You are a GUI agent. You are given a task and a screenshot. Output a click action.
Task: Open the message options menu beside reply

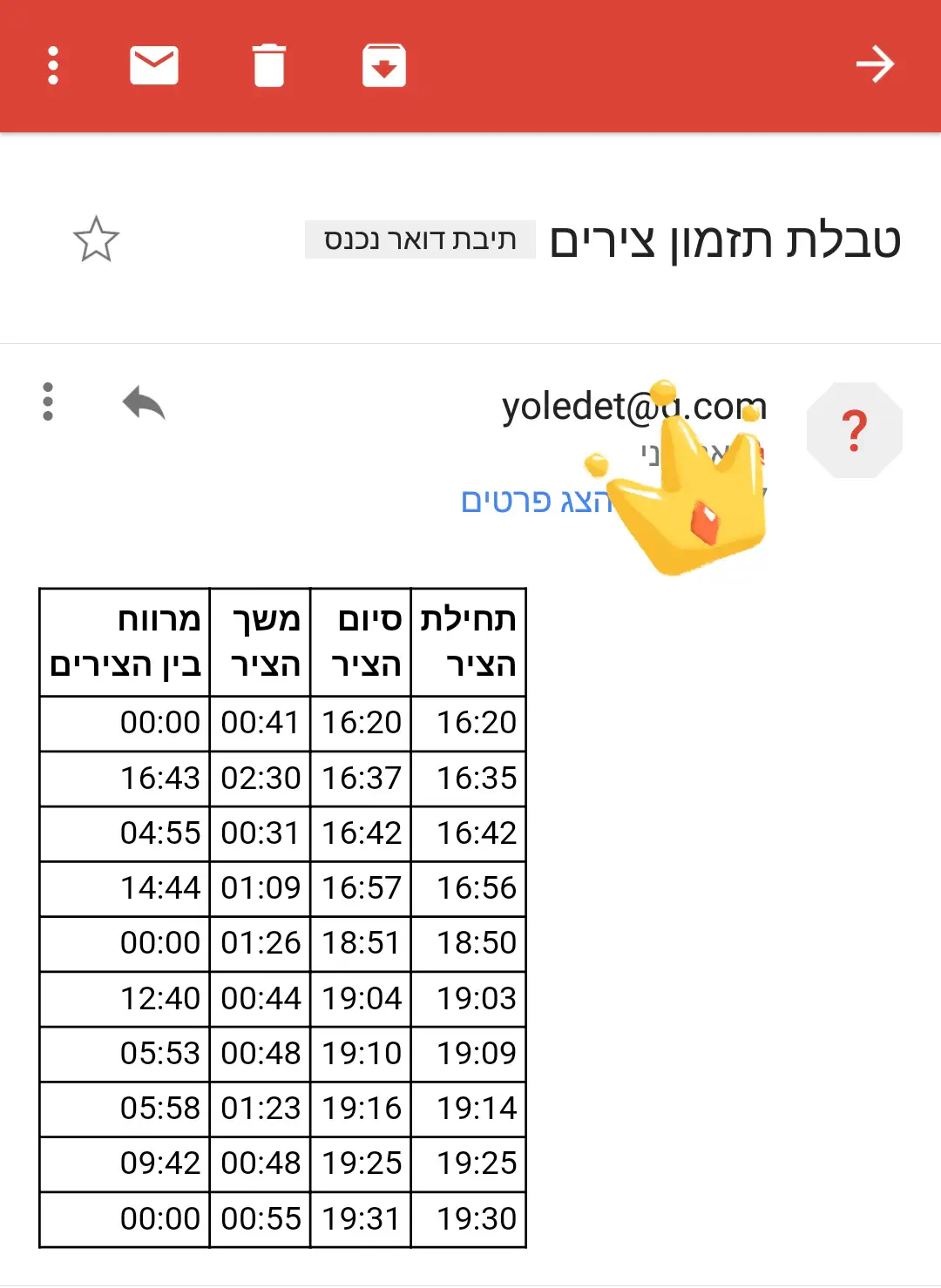click(x=48, y=402)
